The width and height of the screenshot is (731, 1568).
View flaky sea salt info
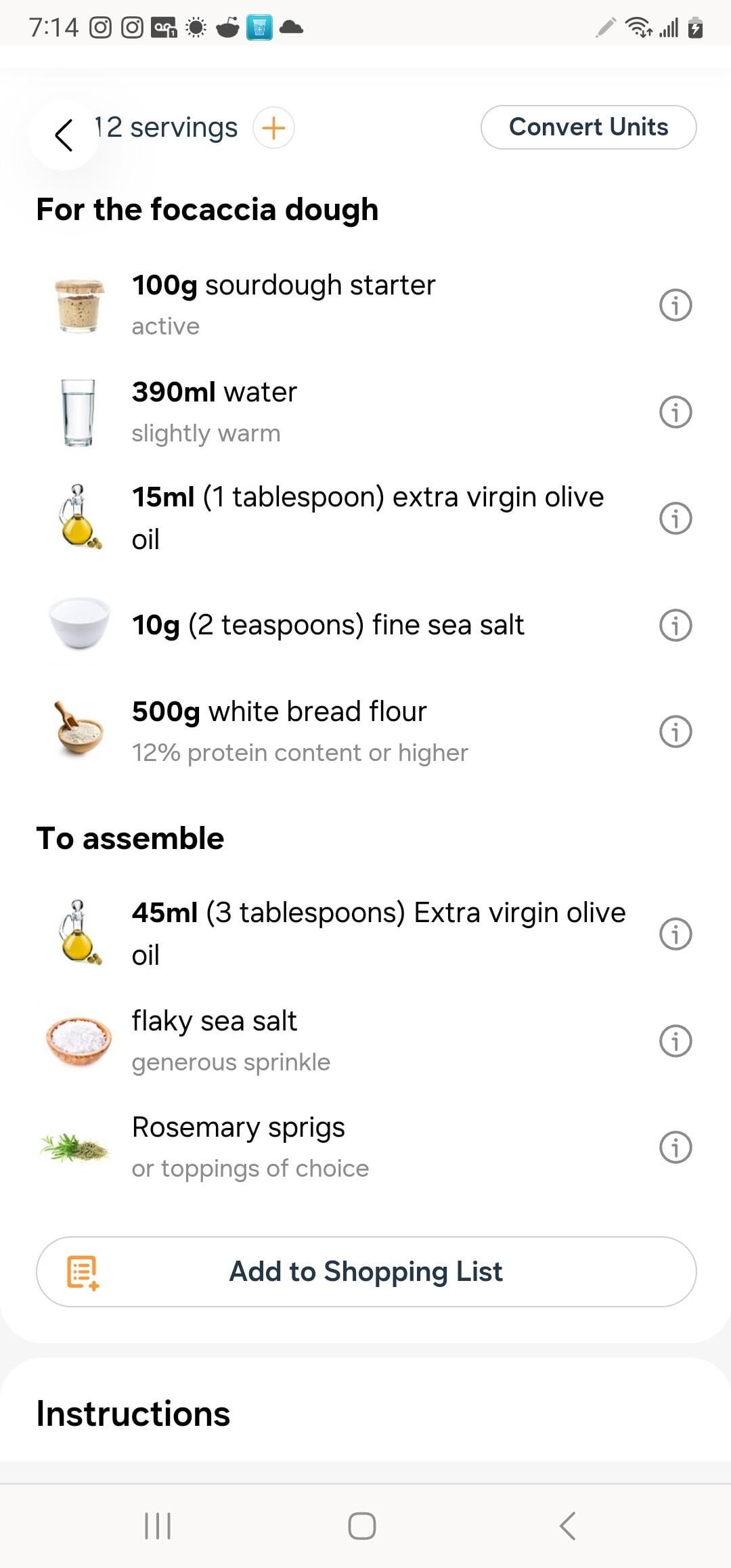click(x=675, y=1041)
